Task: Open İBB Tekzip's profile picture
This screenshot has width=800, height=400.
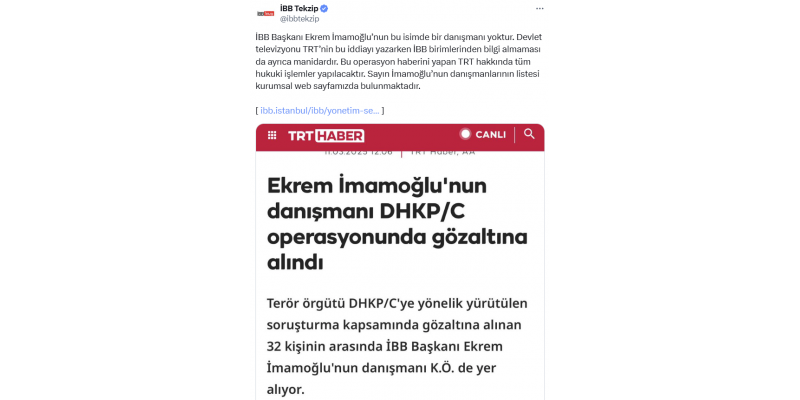Action: [x=265, y=13]
